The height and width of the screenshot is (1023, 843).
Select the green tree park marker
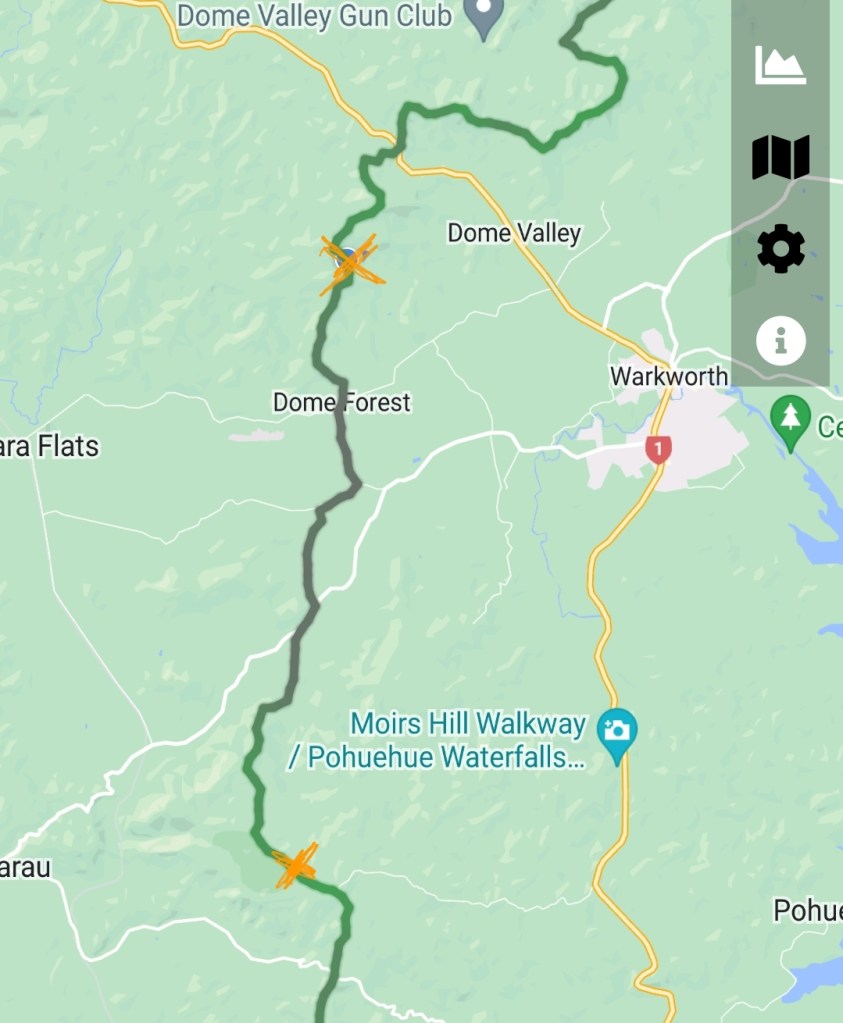791,415
